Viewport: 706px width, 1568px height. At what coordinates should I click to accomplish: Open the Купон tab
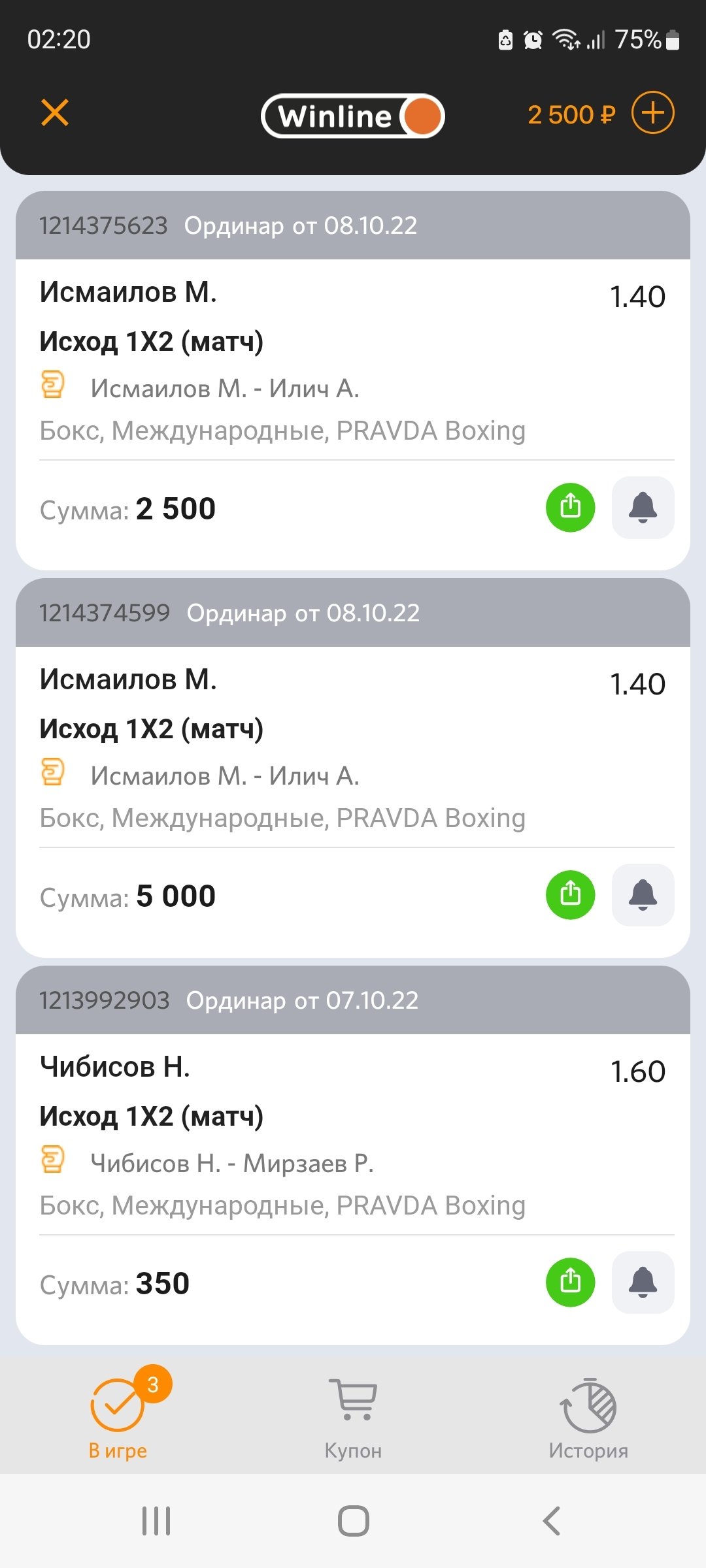click(x=353, y=1418)
